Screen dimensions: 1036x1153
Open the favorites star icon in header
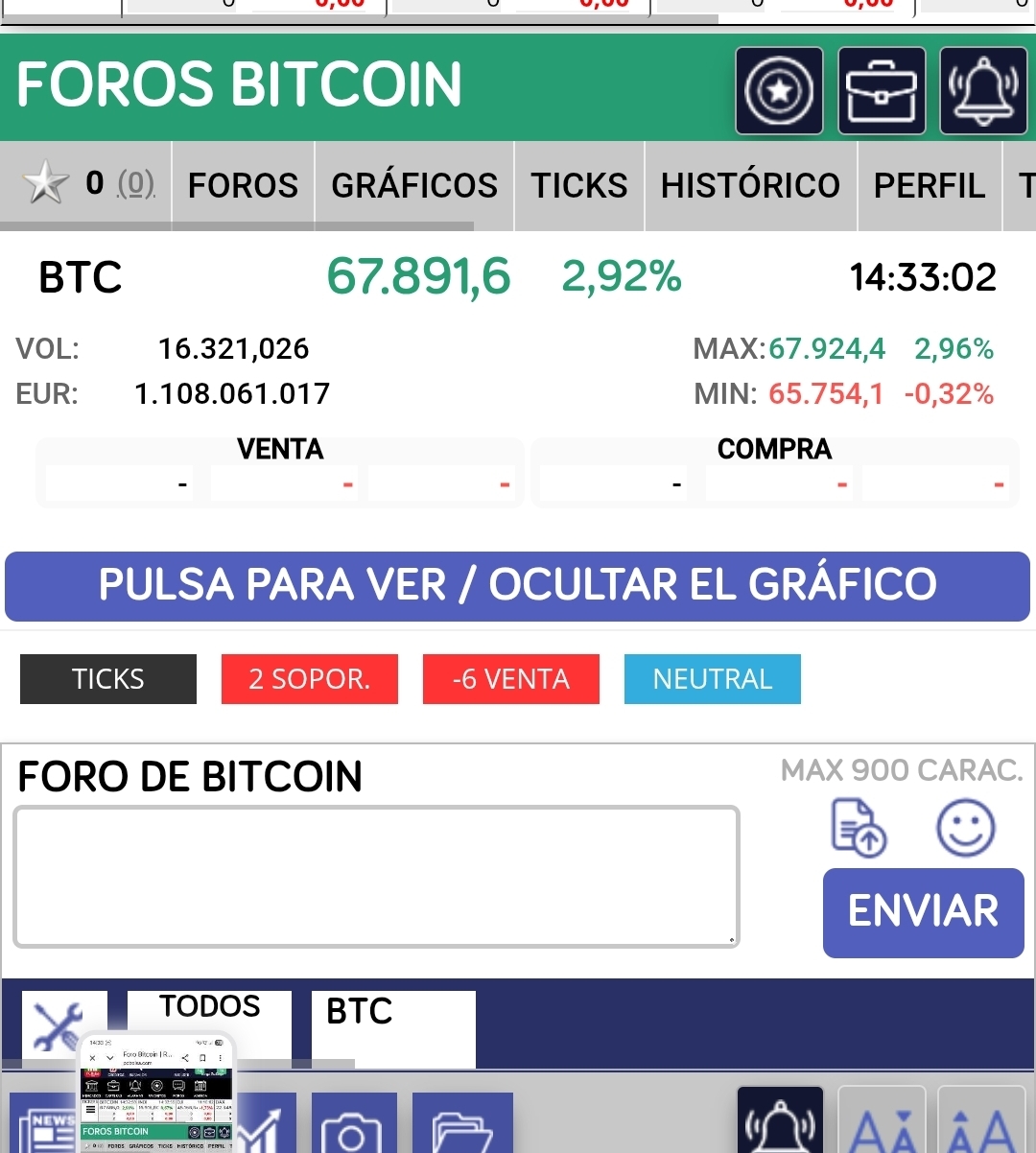tap(779, 91)
